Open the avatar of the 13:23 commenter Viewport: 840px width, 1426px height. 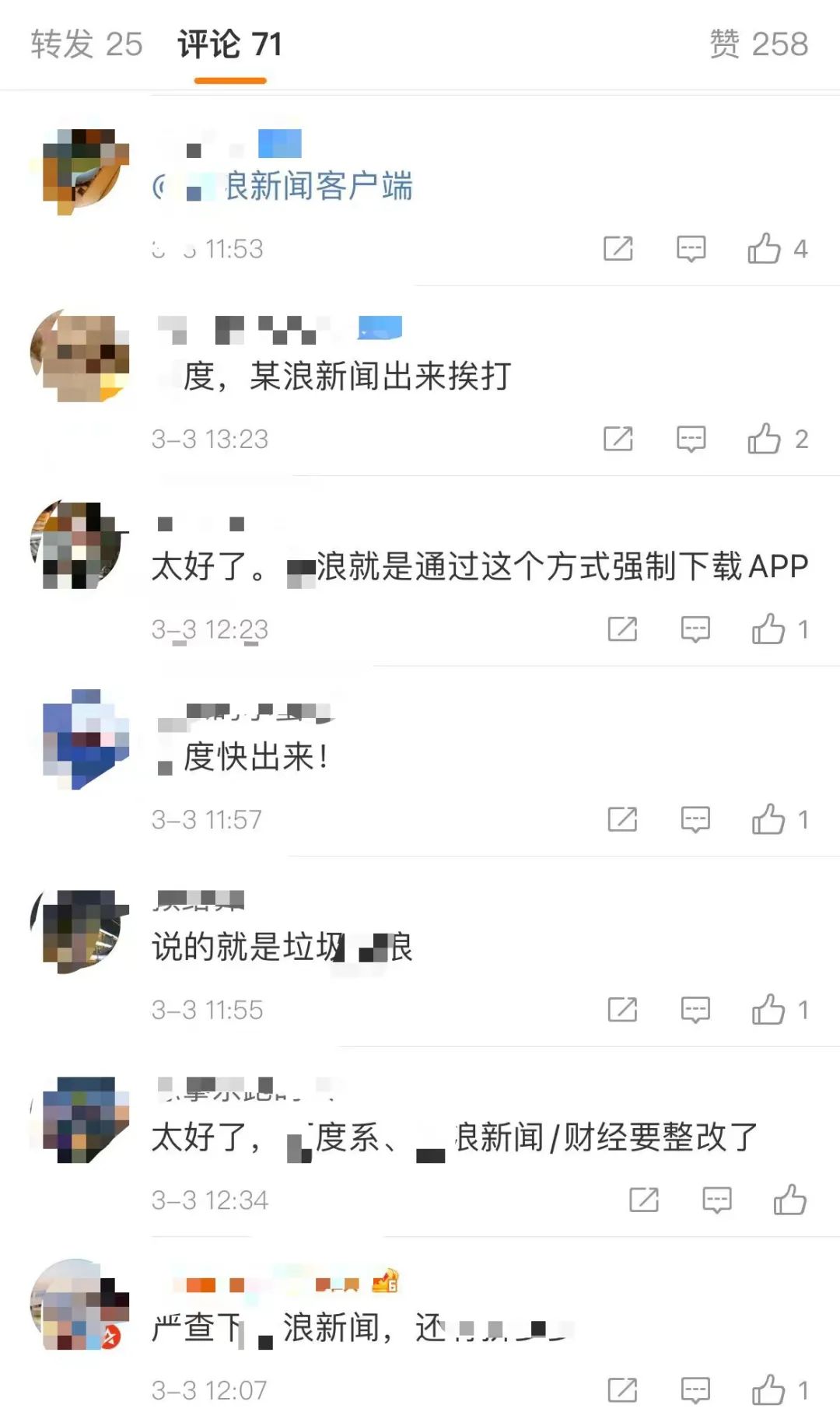coord(79,358)
